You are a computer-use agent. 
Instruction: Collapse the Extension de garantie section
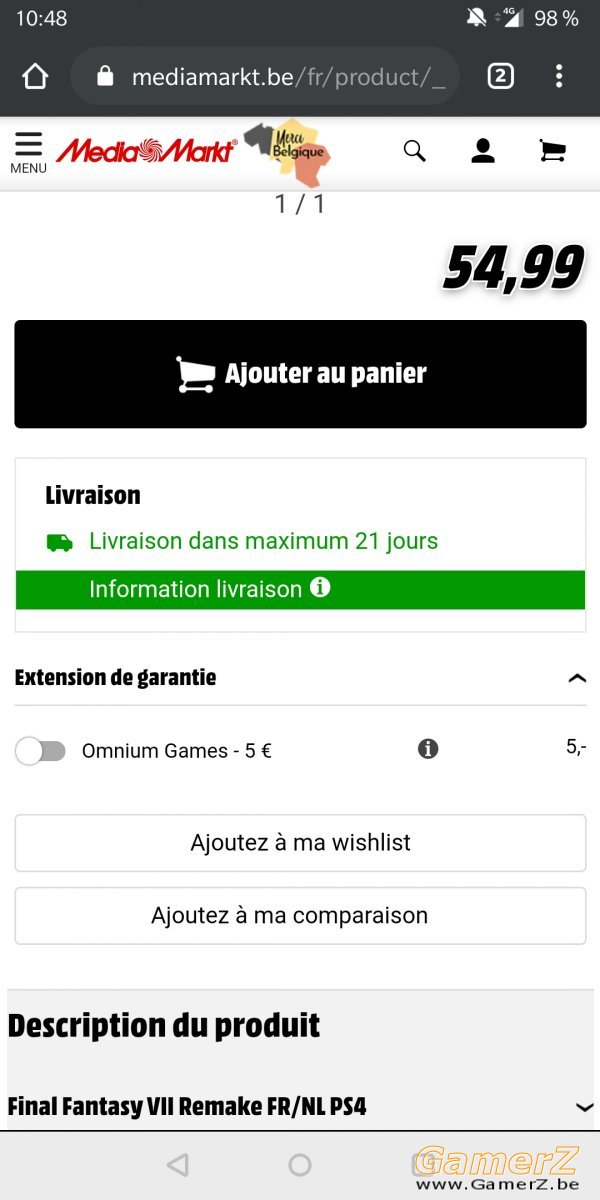(x=577, y=678)
